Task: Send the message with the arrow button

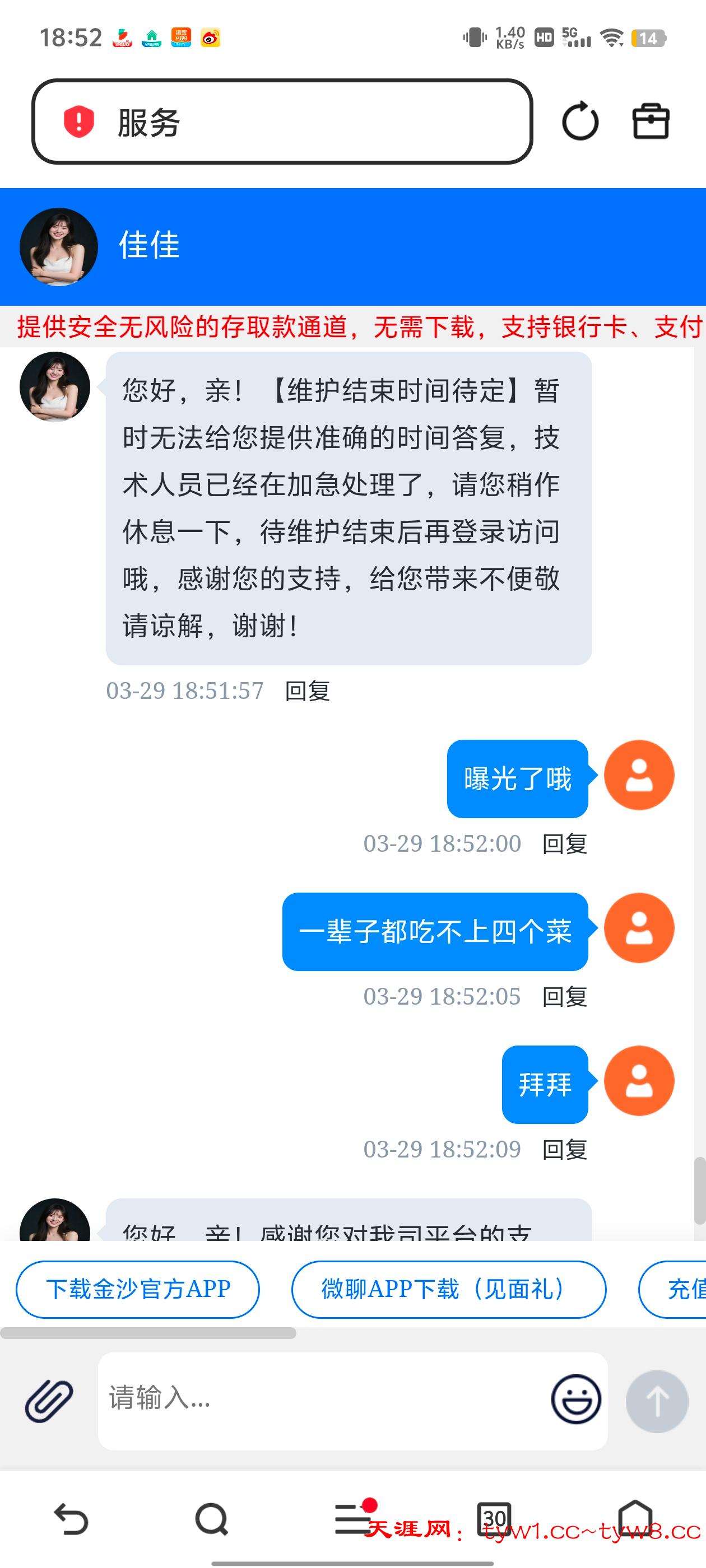Action: [x=657, y=1401]
